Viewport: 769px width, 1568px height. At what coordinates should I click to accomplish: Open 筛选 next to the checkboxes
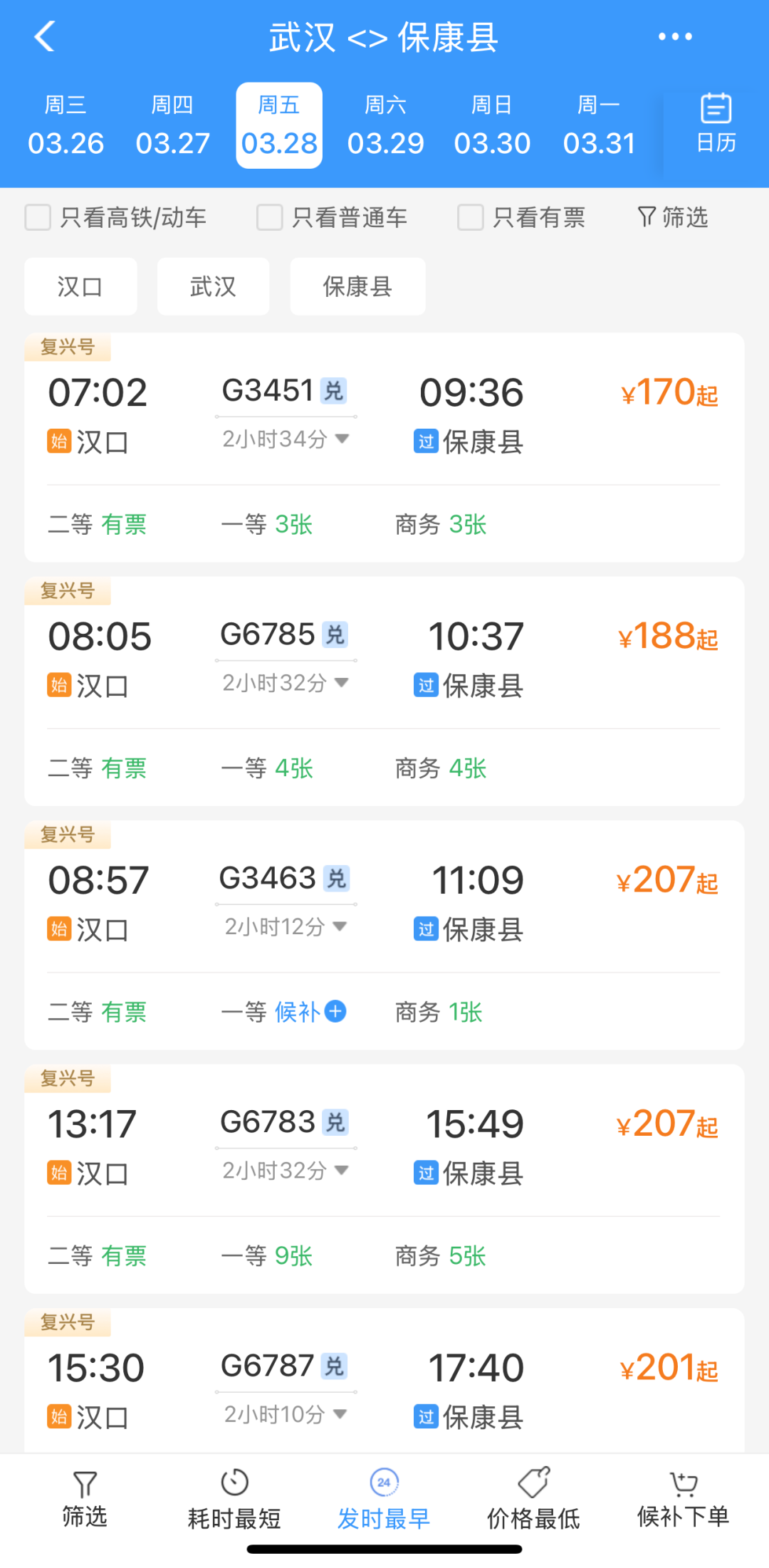[x=673, y=217]
